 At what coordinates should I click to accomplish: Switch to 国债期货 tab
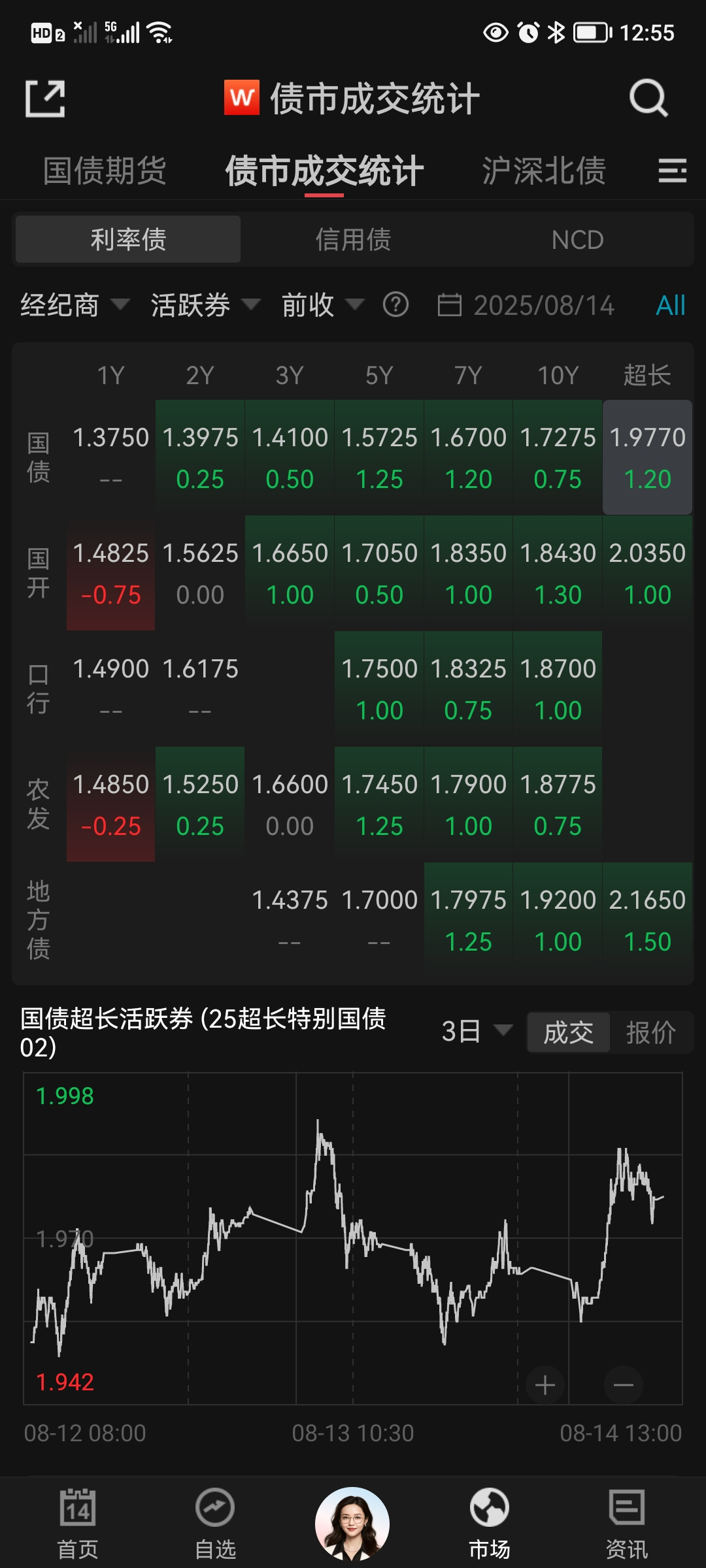coord(105,171)
